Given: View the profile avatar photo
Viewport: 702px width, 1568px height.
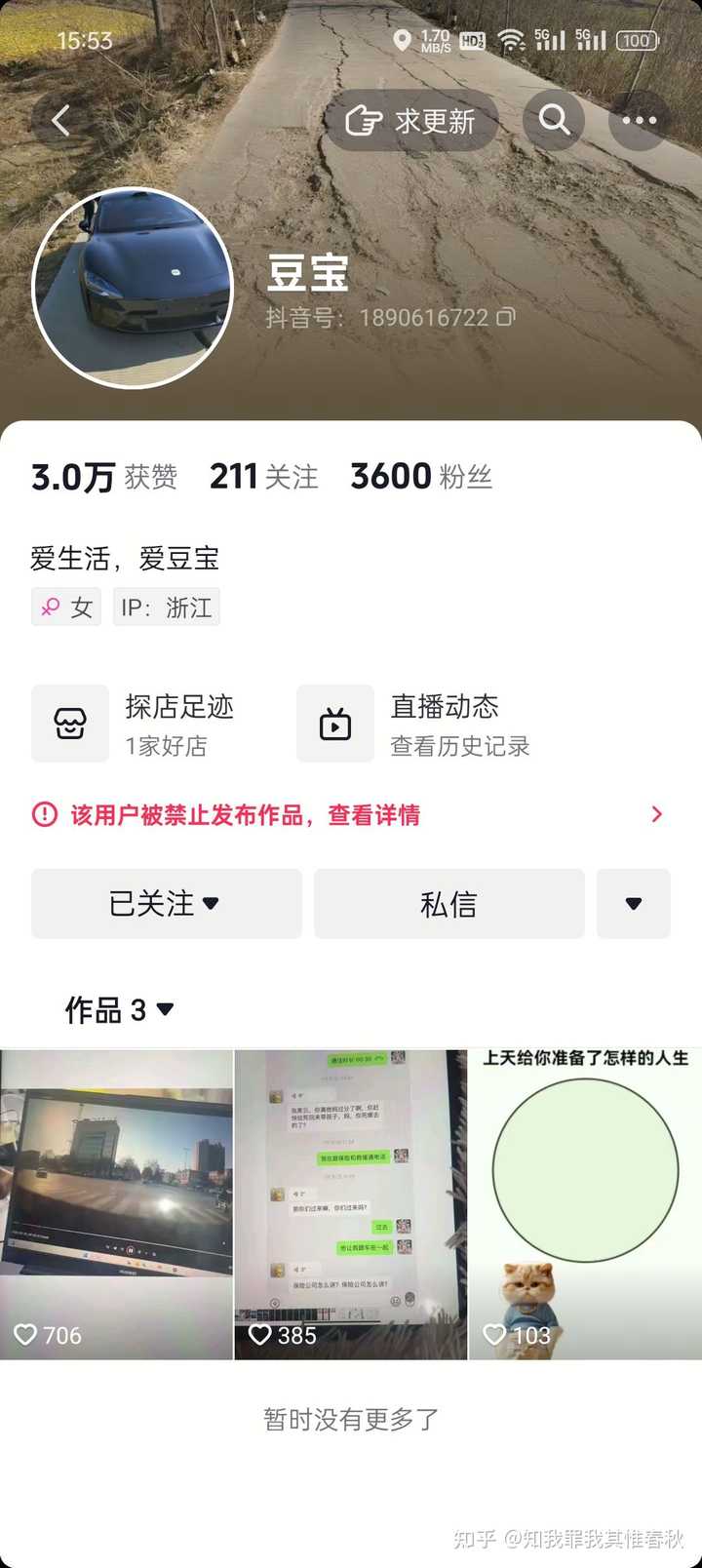Looking at the screenshot, I should coord(133,288).
